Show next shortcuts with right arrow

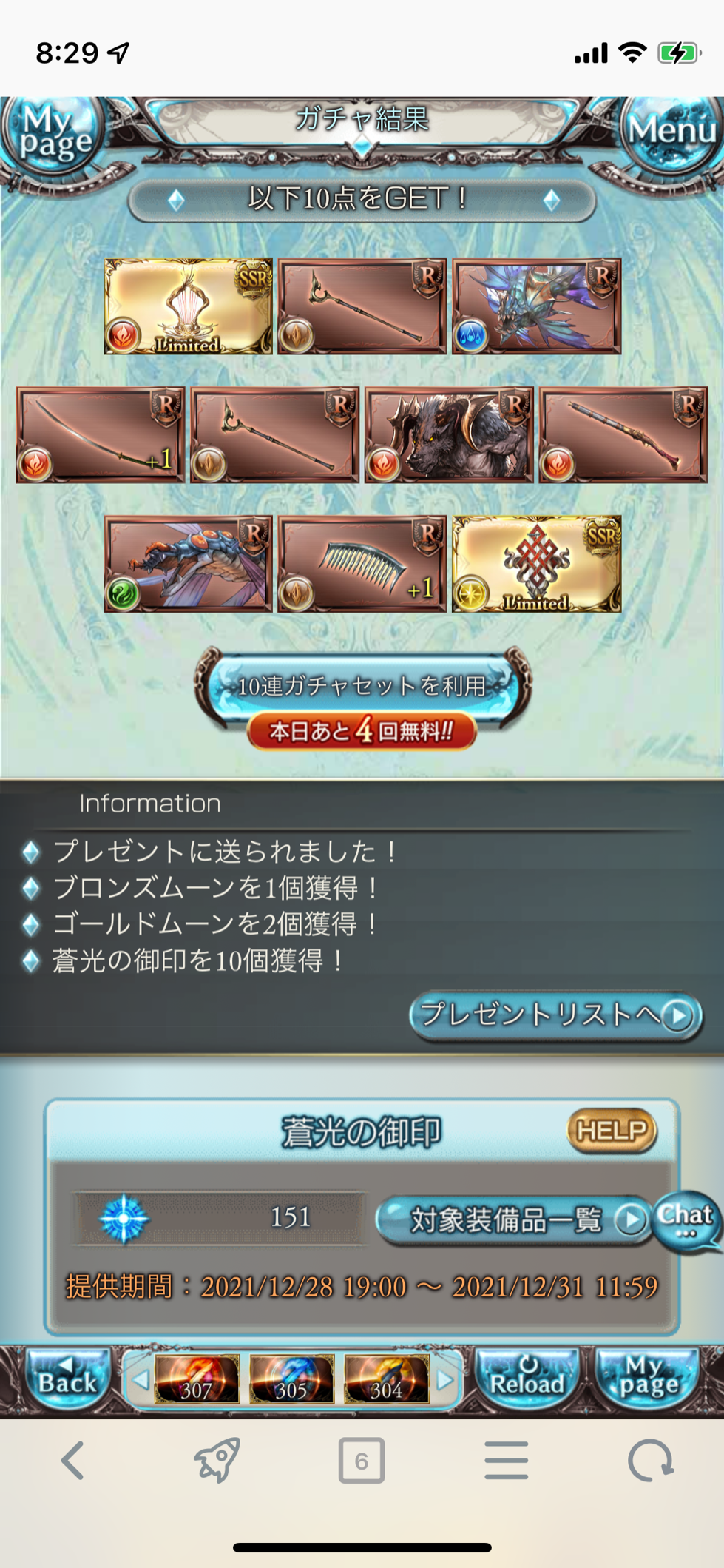pos(444,1380)
